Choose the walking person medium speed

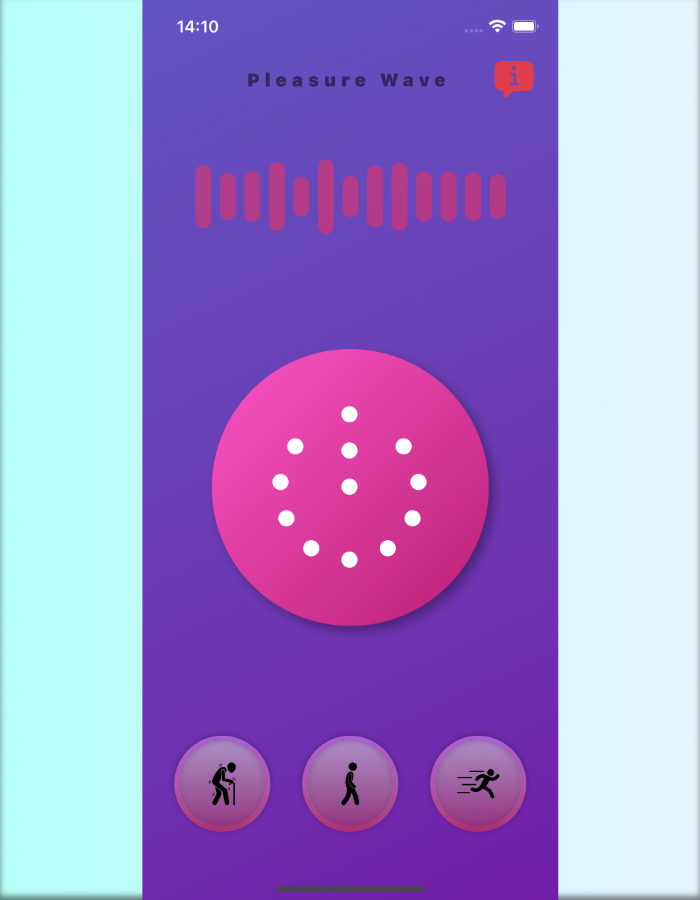[x=350, y=783]
